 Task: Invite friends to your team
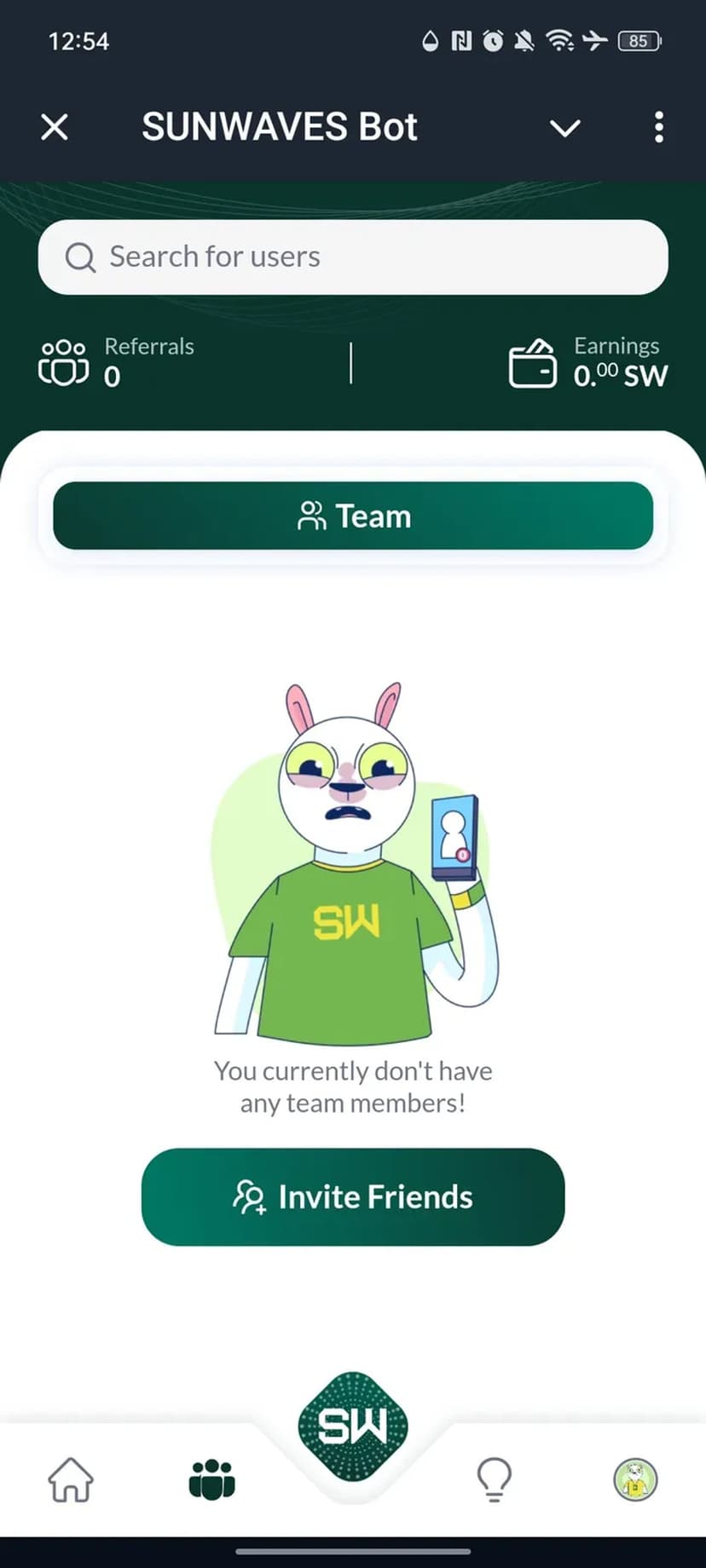(x=353, y=1196)
